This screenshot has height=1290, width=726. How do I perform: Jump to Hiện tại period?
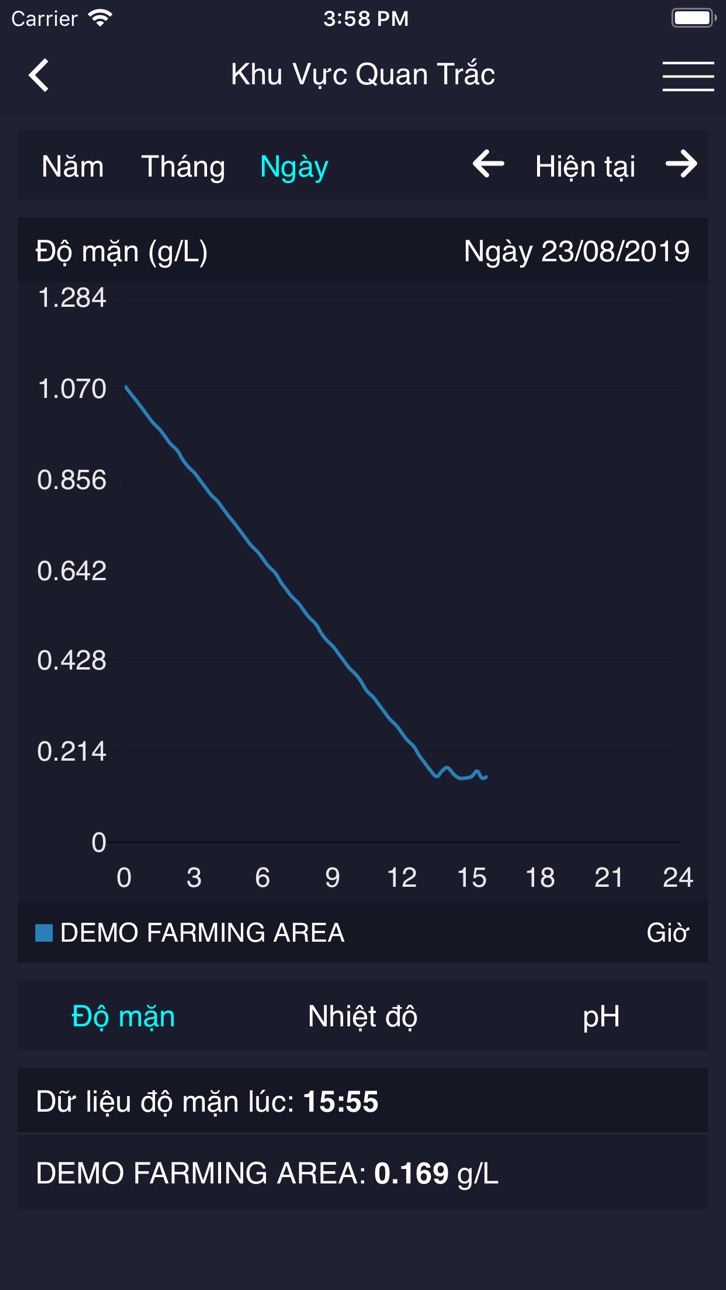(585, 166)
